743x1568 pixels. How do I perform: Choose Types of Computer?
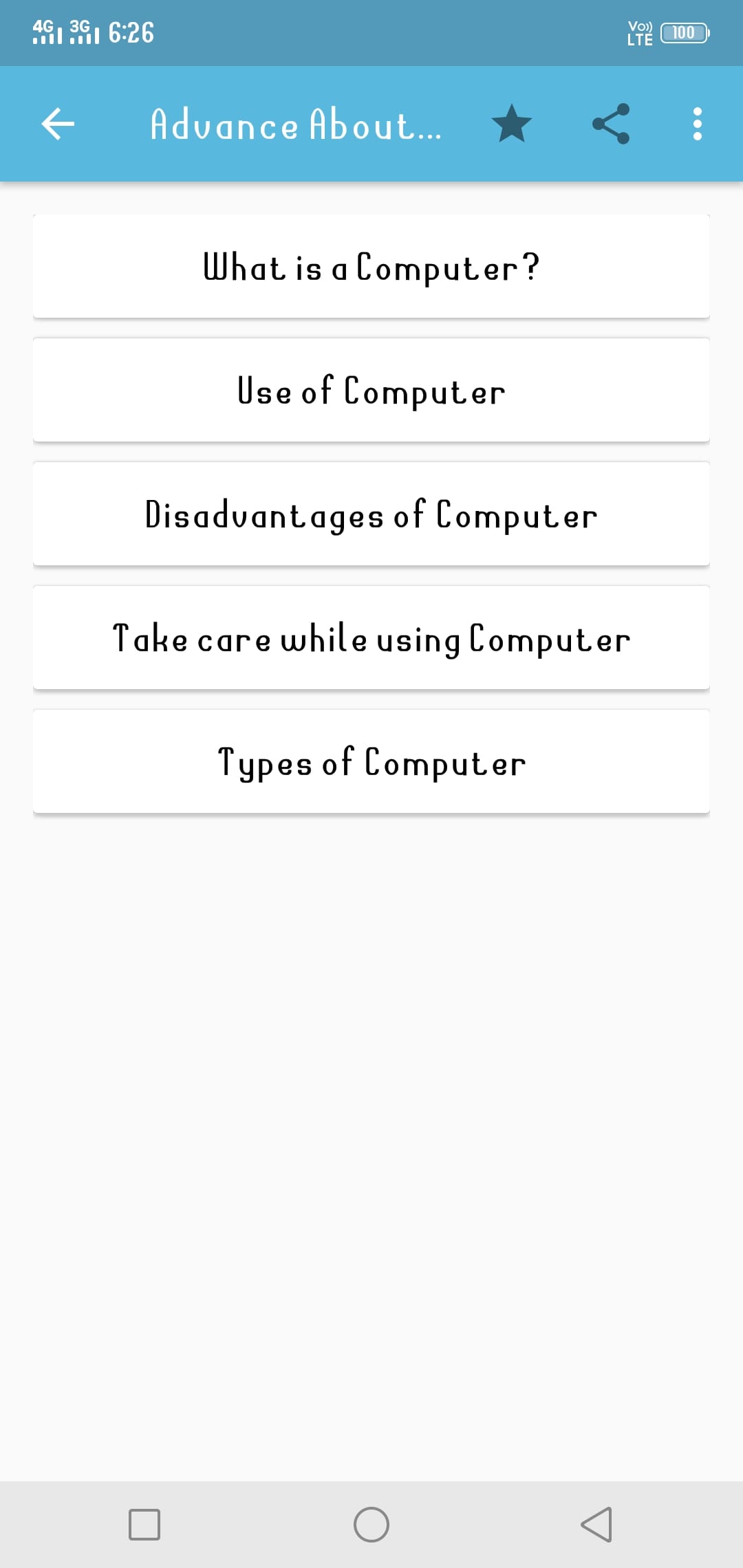click(x=371, y=761)
